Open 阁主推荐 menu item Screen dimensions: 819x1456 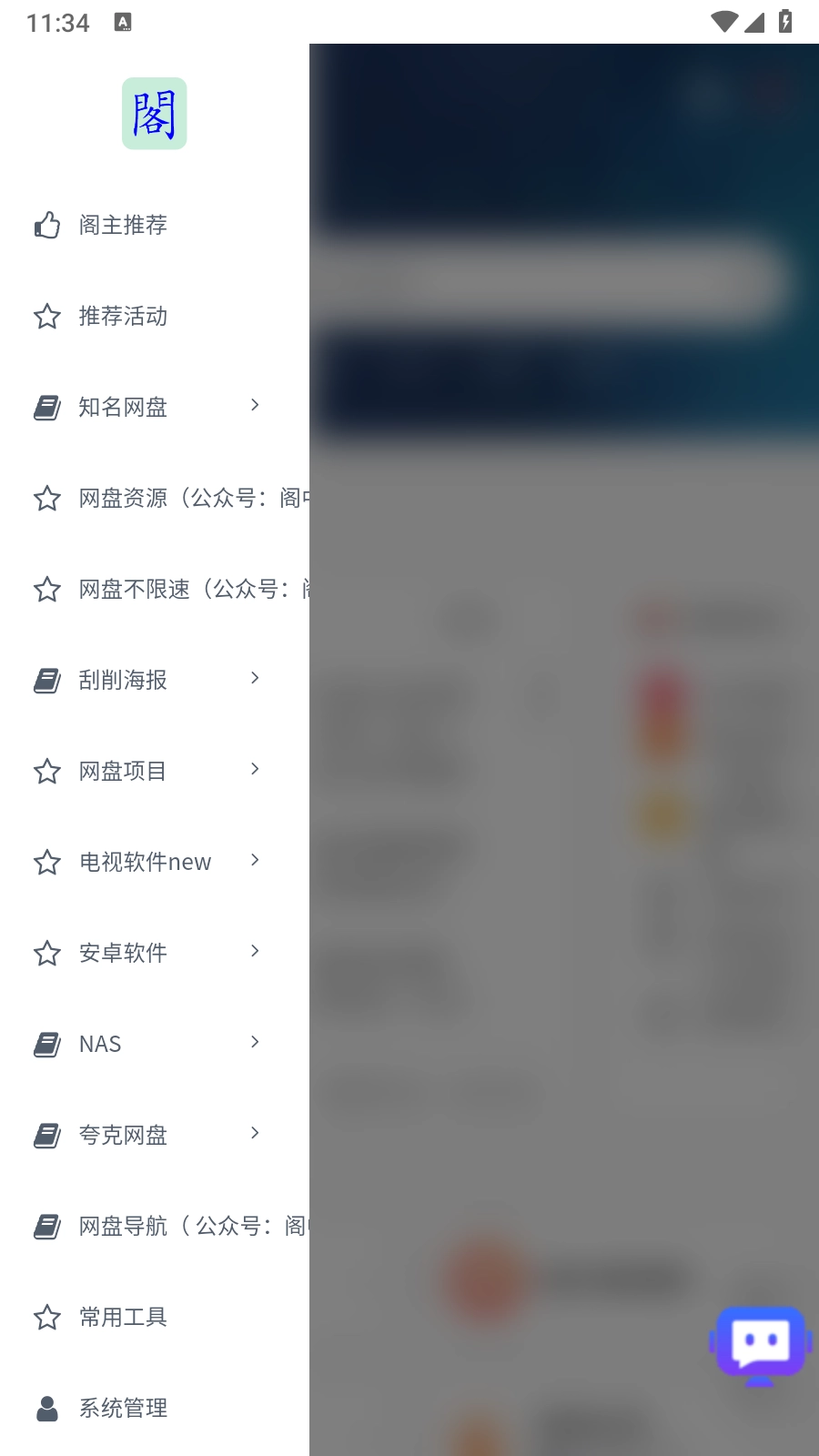[123, 225]
